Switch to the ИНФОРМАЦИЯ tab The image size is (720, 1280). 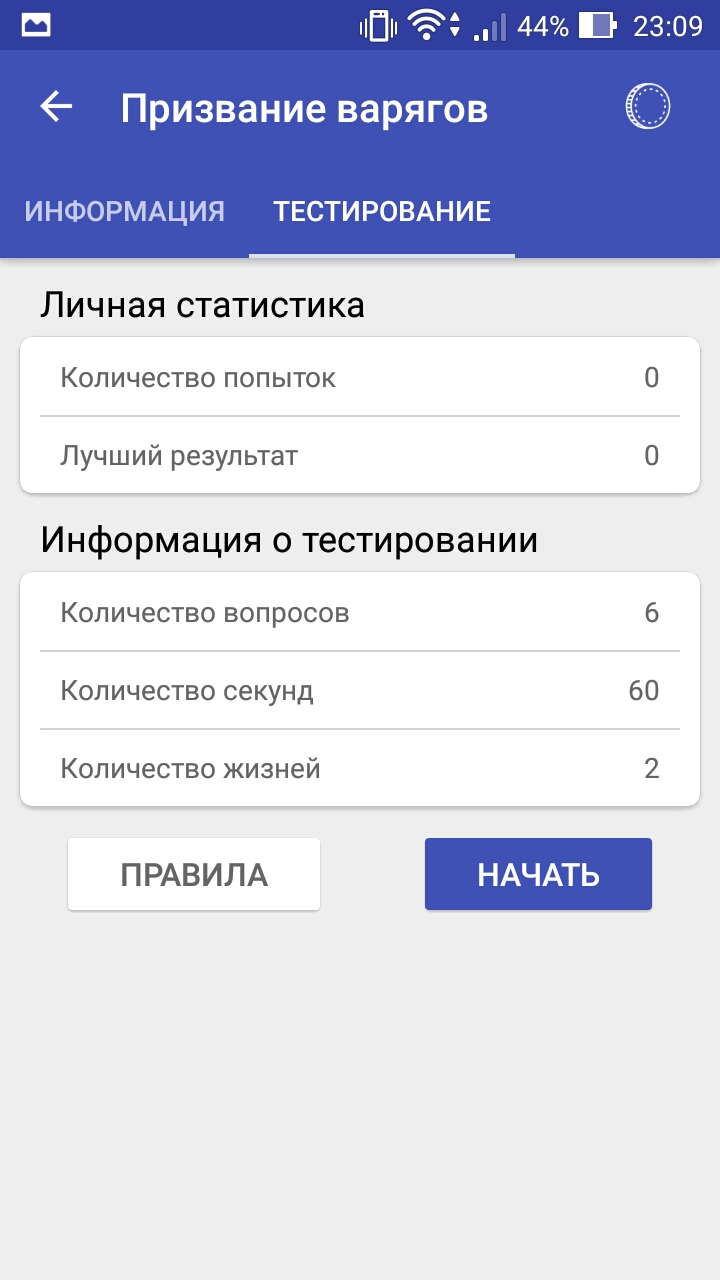[x=124, y=212]
